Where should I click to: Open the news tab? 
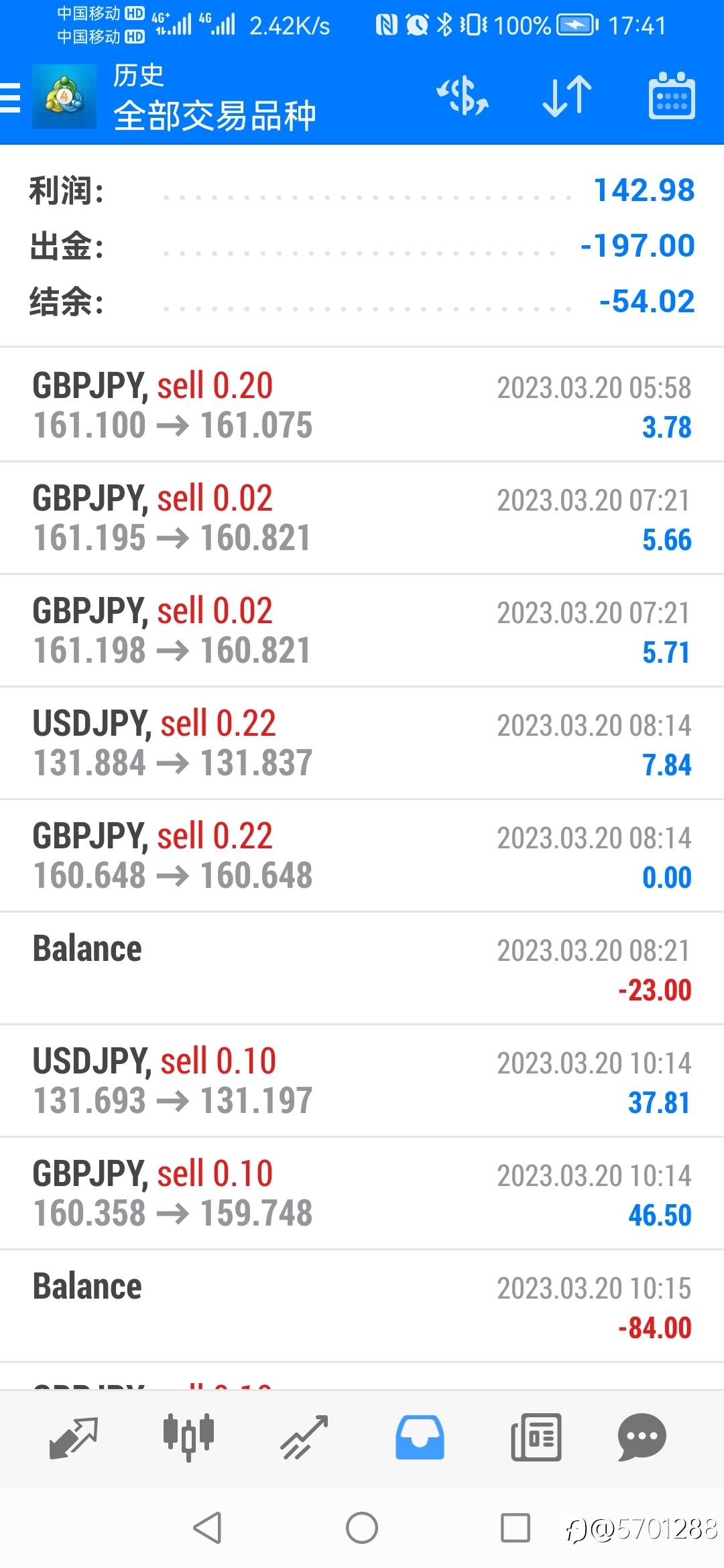(x=536, y=1437)
